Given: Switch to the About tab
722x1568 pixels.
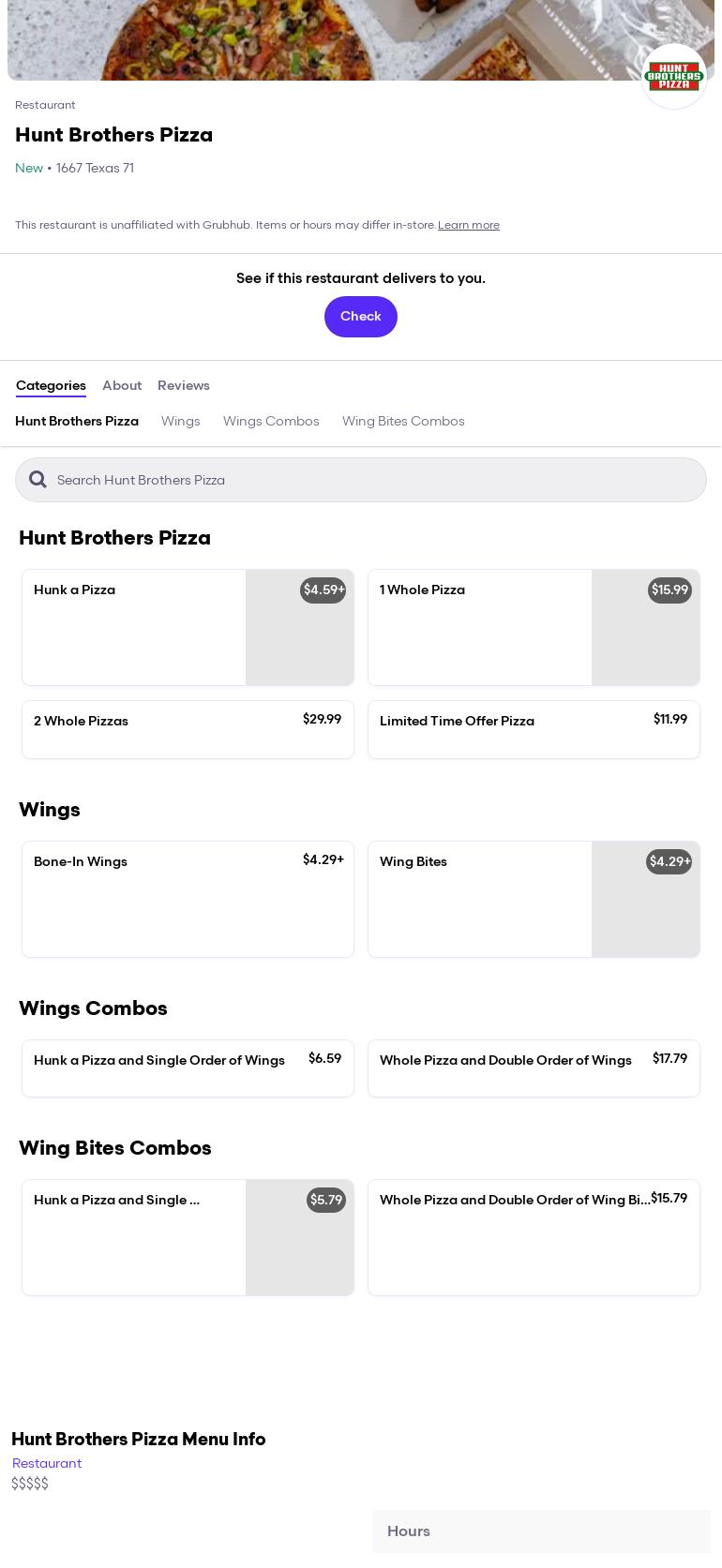Looking at the screenshot, I should (x=122, y=386).
